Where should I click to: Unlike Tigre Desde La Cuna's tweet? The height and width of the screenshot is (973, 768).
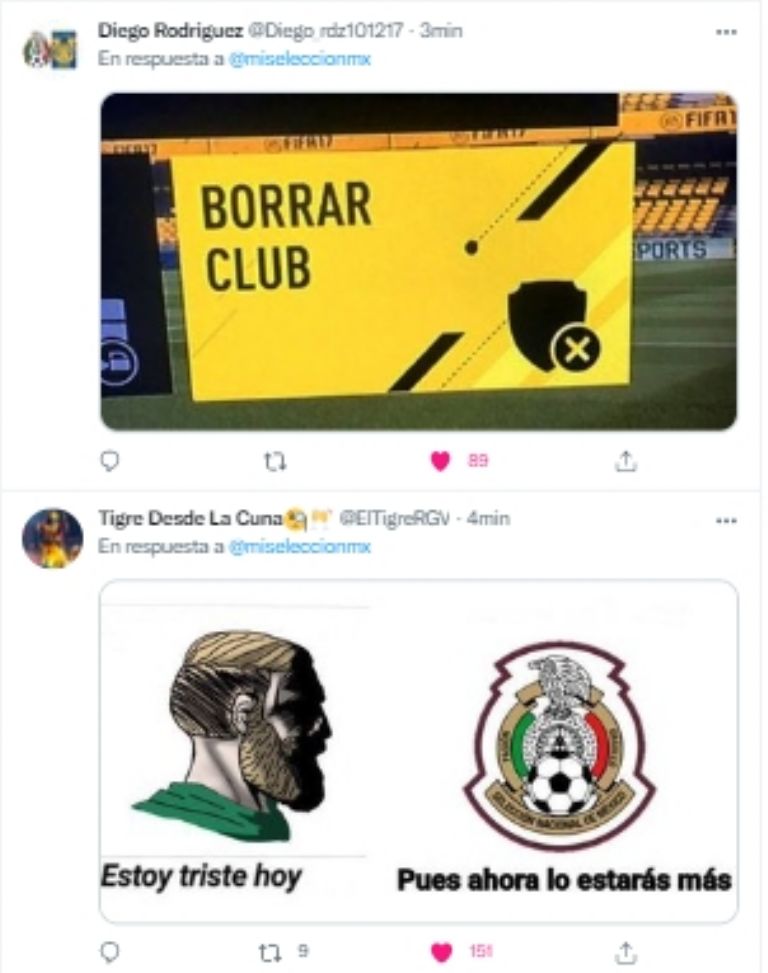tap(440, 951)
